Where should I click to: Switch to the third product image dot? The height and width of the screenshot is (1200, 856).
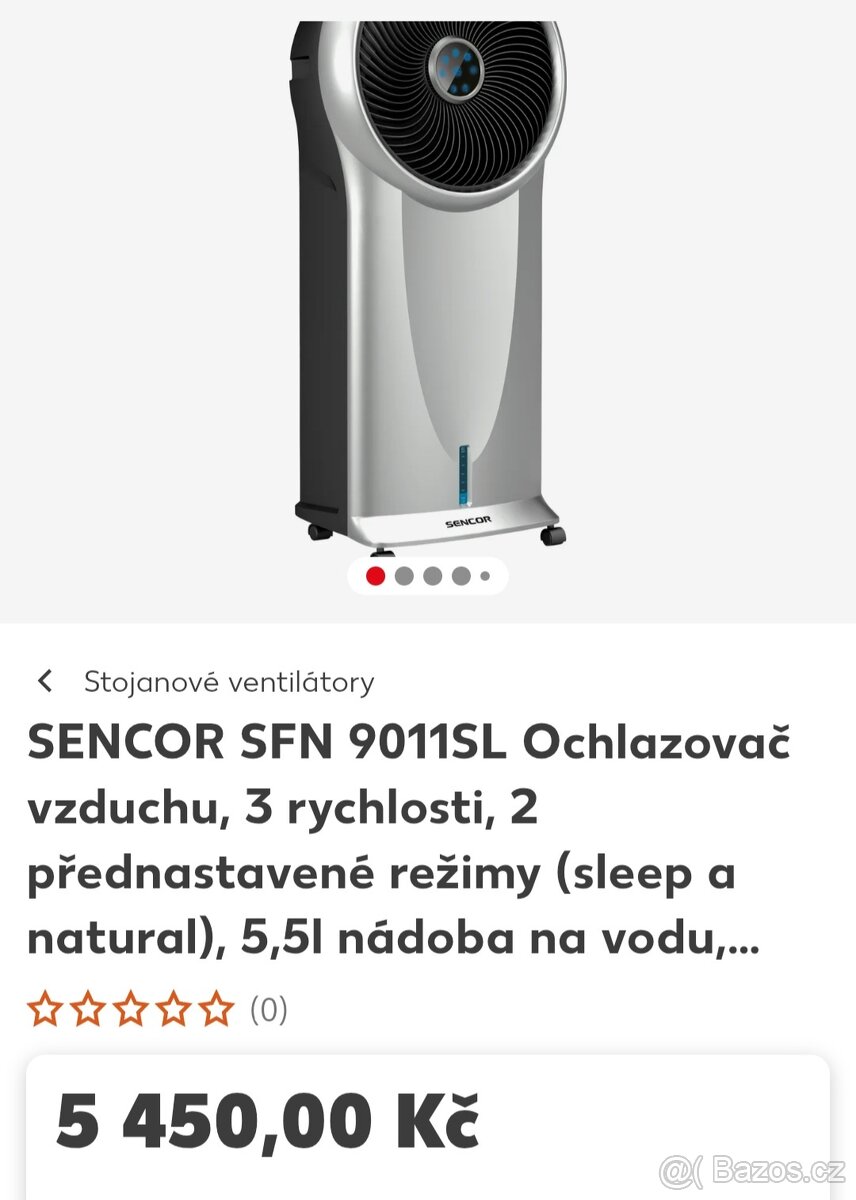430,576
